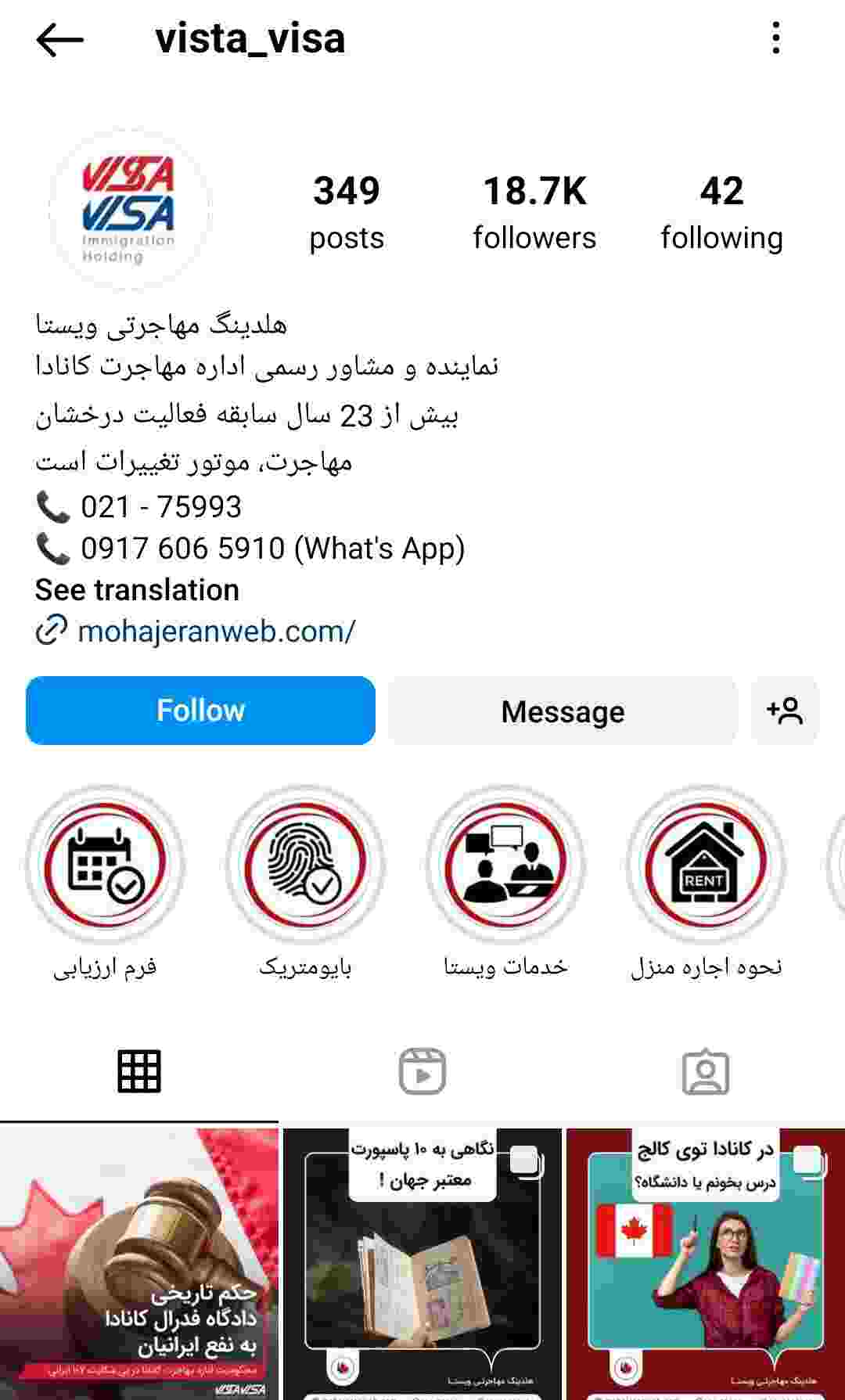The height and width of the screenshot is (1400, 845).
Task: Open the passport post in the grid
Action: pos(422,1264)
